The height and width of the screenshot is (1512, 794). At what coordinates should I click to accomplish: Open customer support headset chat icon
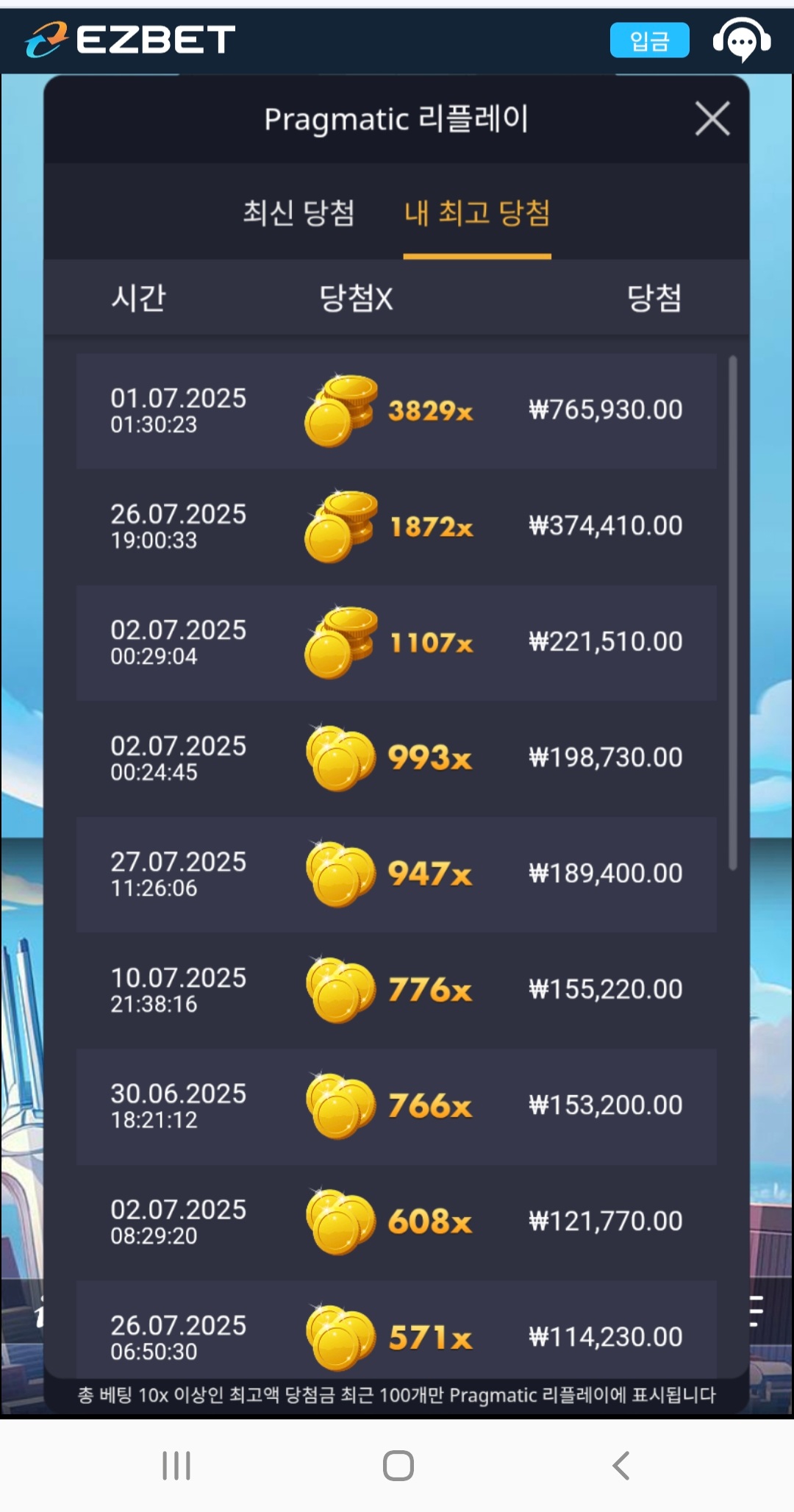(x=742, y=40)
